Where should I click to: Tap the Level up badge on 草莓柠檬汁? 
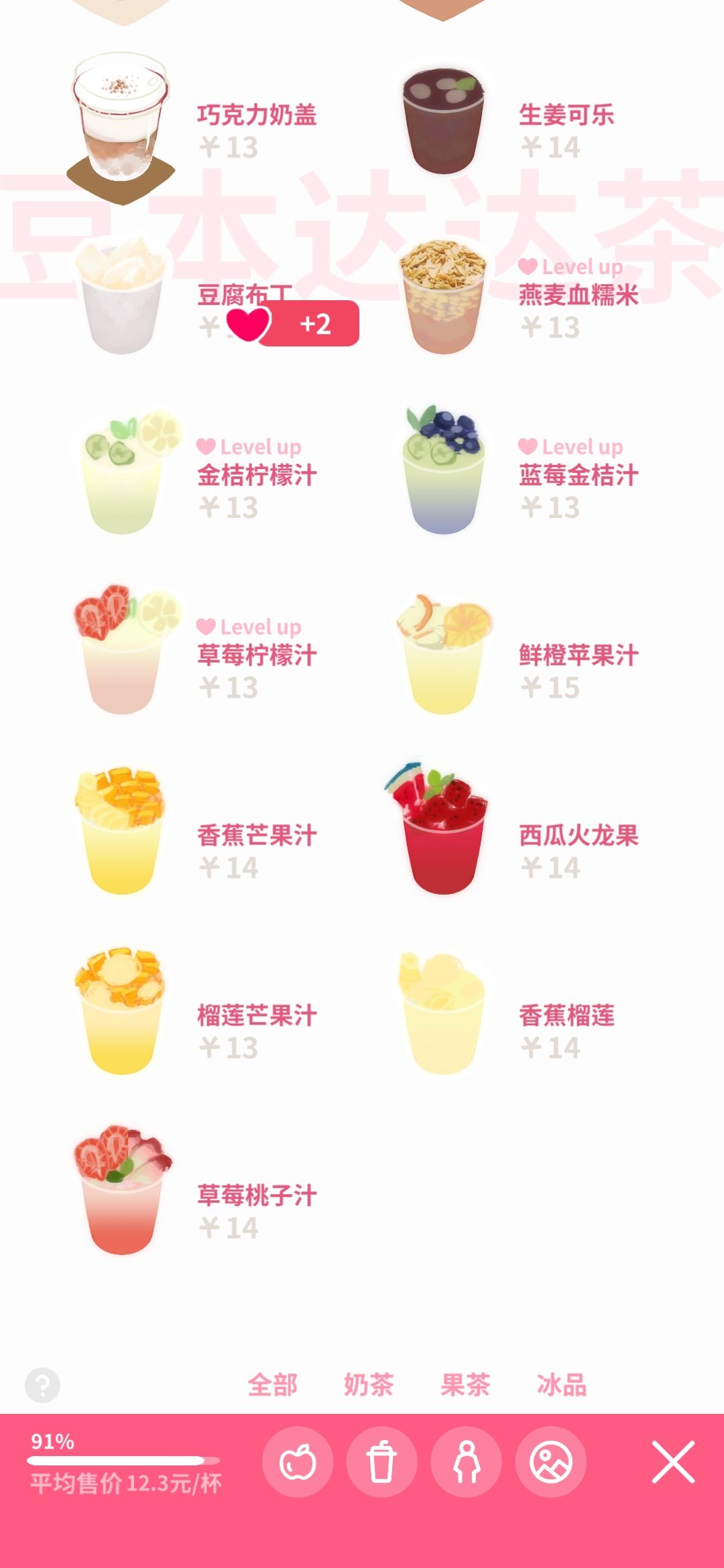coord(249,625)
